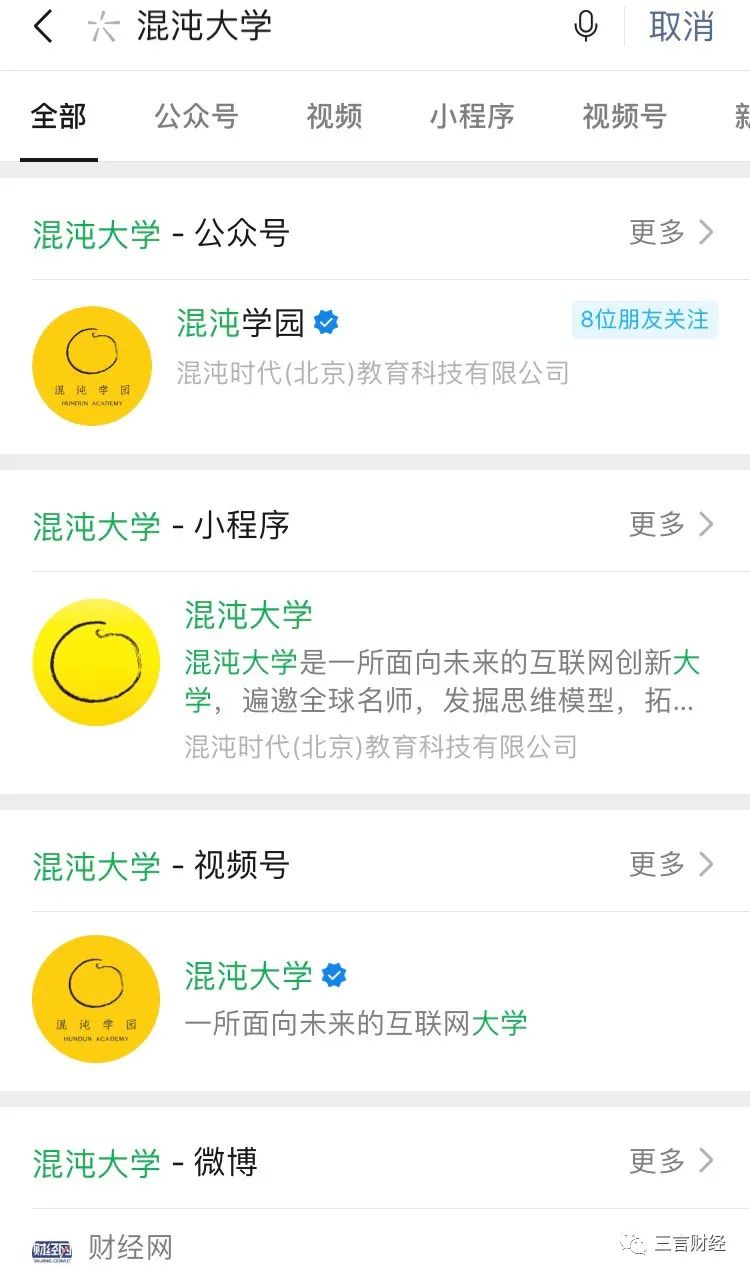Switch to the 视频 tab
Viewport: 750px width, 1276px height.
(x=334, y=117)
